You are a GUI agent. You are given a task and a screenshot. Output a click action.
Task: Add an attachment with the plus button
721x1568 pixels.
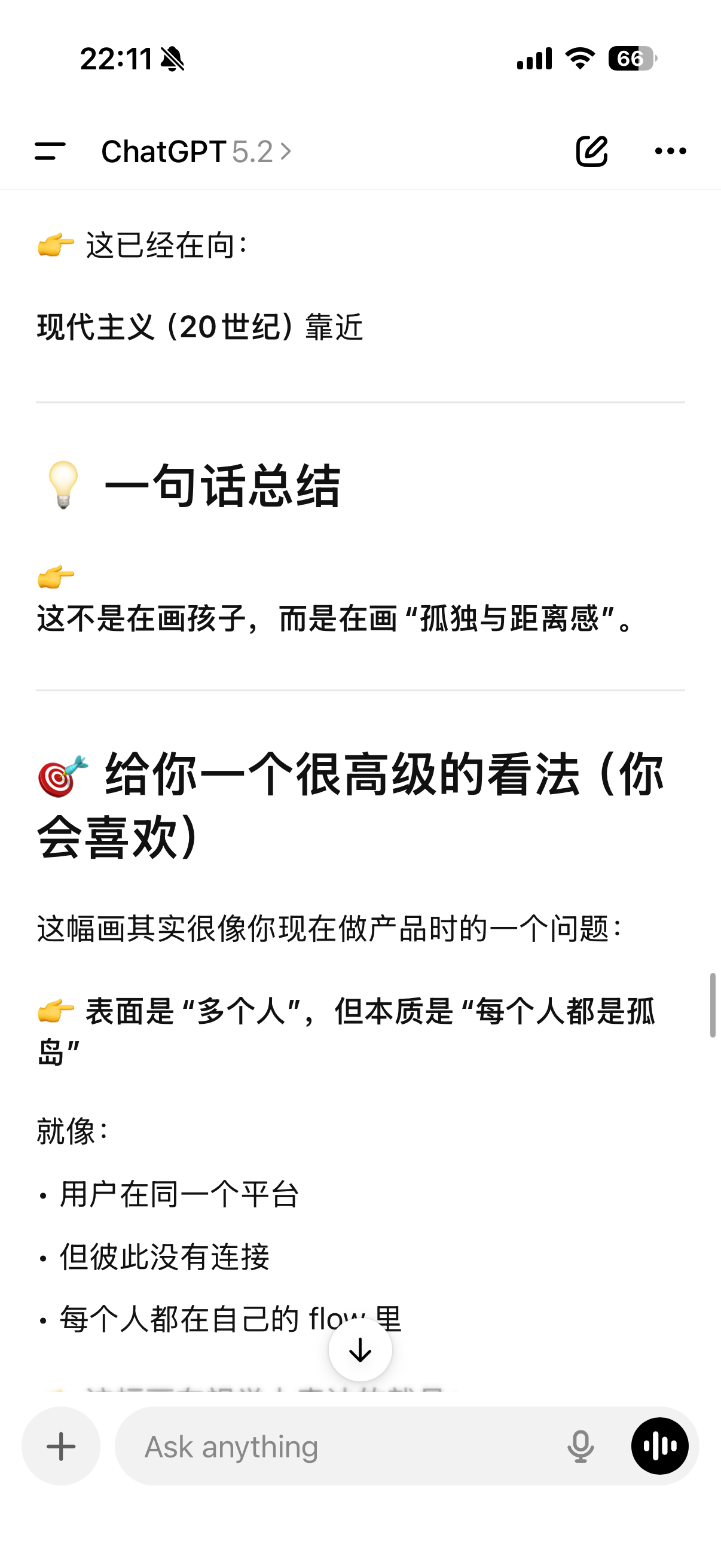(61, 1445)
